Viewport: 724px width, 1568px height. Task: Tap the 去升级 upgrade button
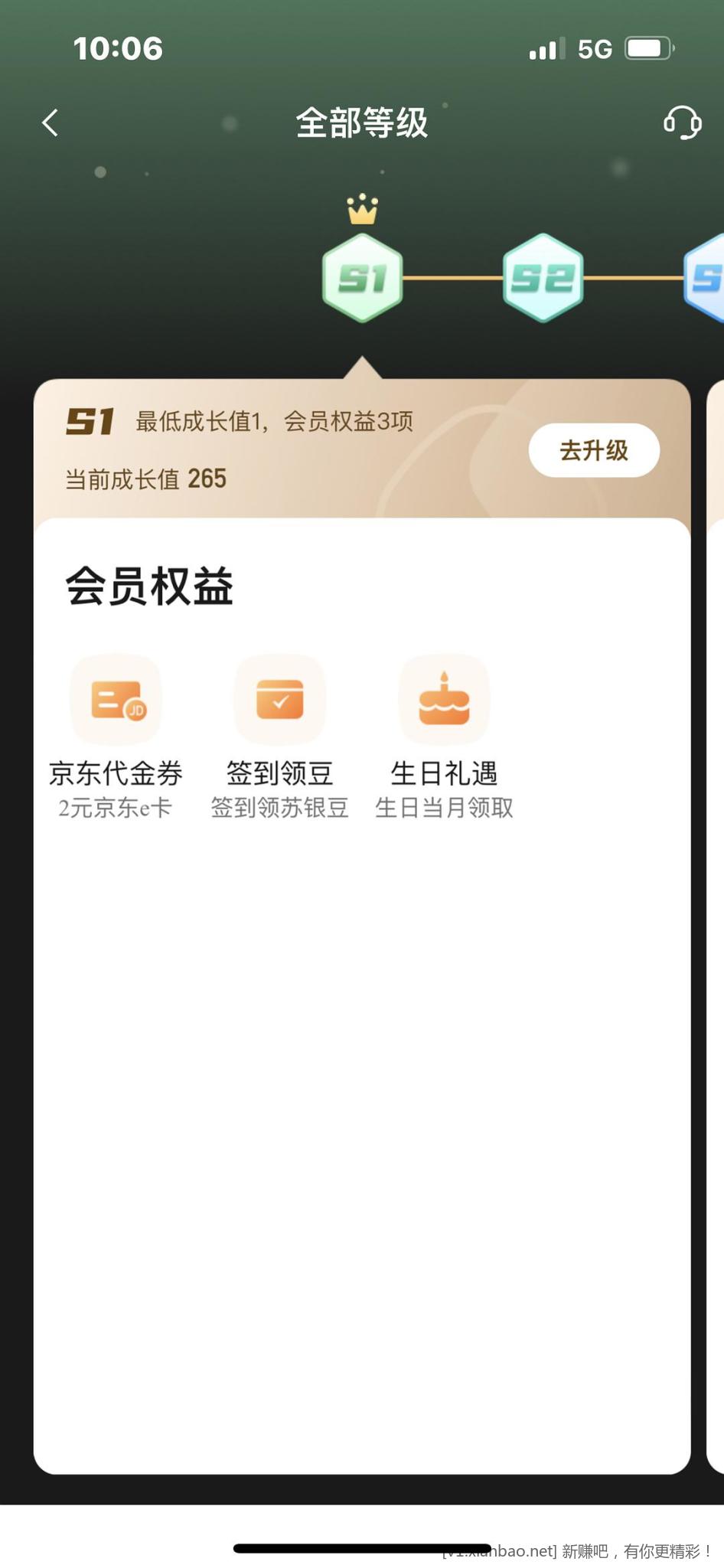(594, 450)
